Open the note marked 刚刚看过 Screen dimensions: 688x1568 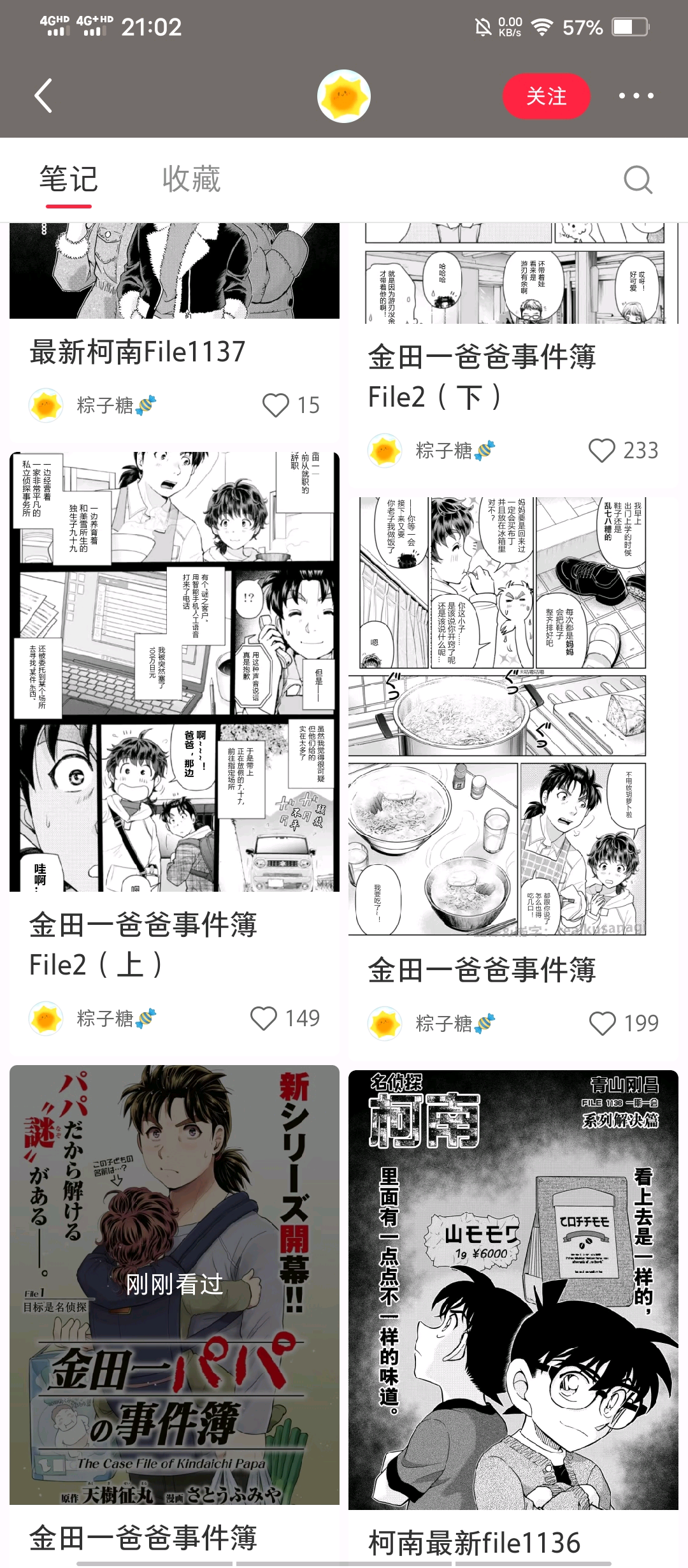175,1284
